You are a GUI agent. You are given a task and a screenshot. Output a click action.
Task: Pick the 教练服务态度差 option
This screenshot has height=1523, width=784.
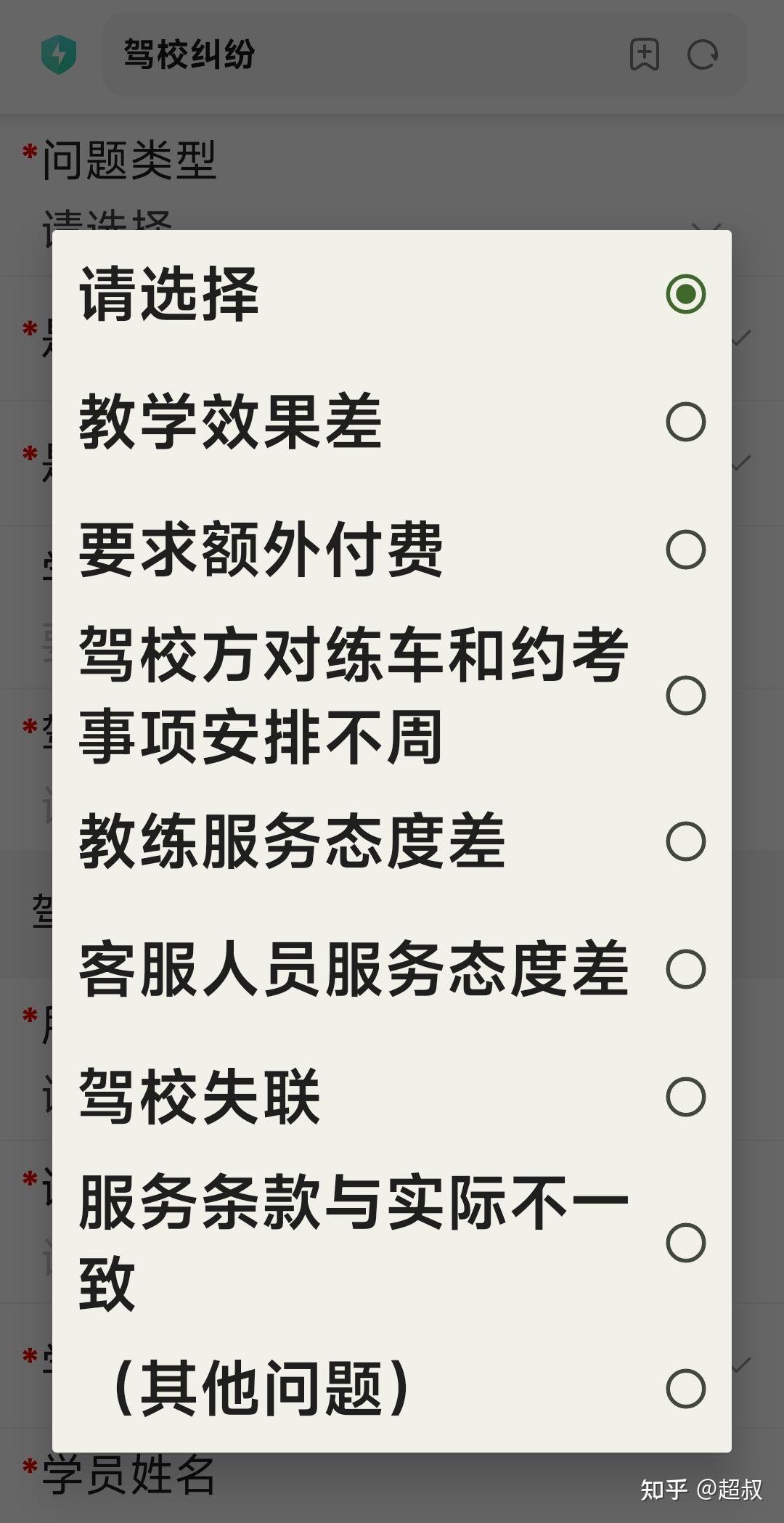coord(392,841)
